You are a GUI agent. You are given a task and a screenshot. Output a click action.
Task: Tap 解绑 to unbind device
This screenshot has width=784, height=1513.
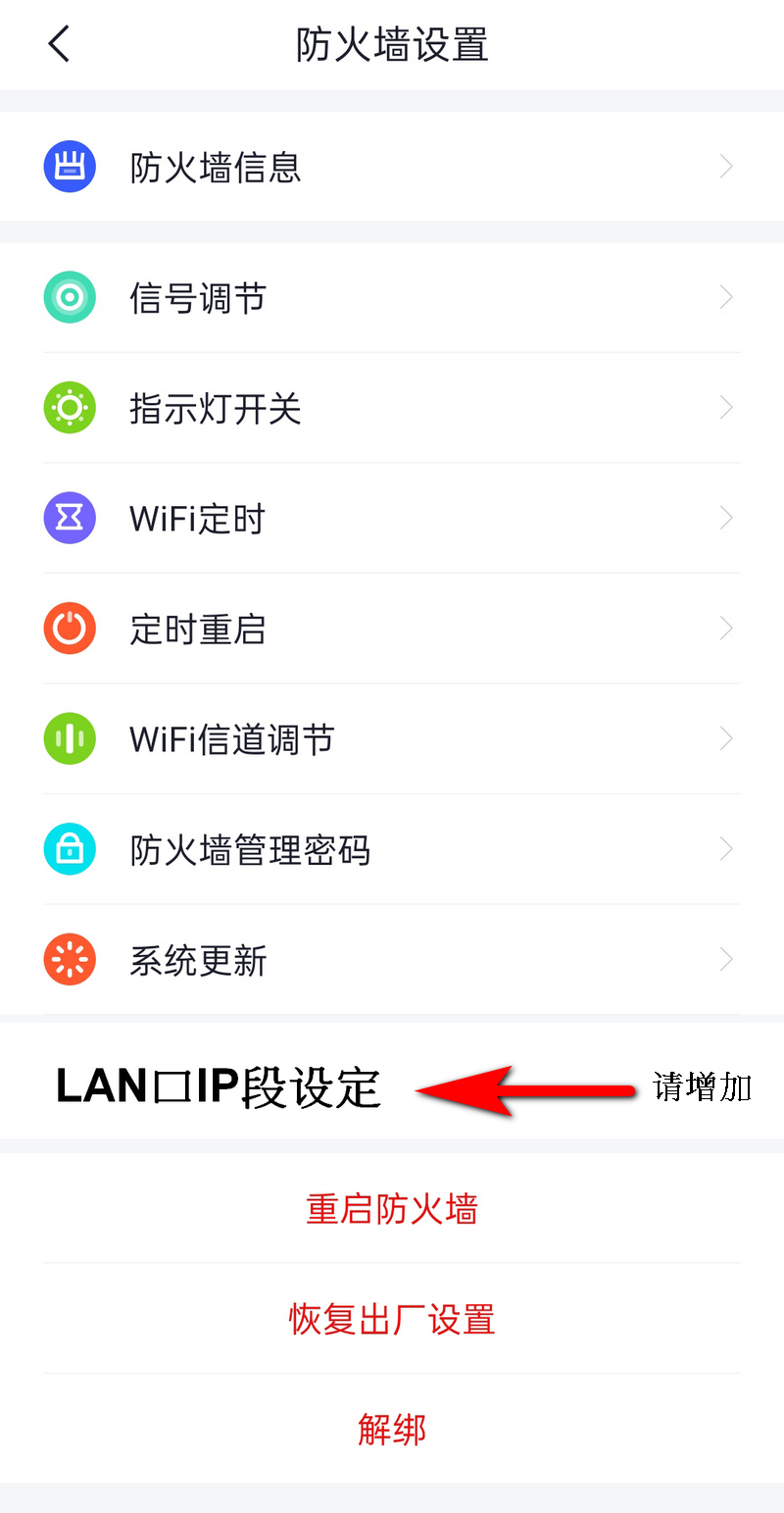click(x=392, y=1429)
